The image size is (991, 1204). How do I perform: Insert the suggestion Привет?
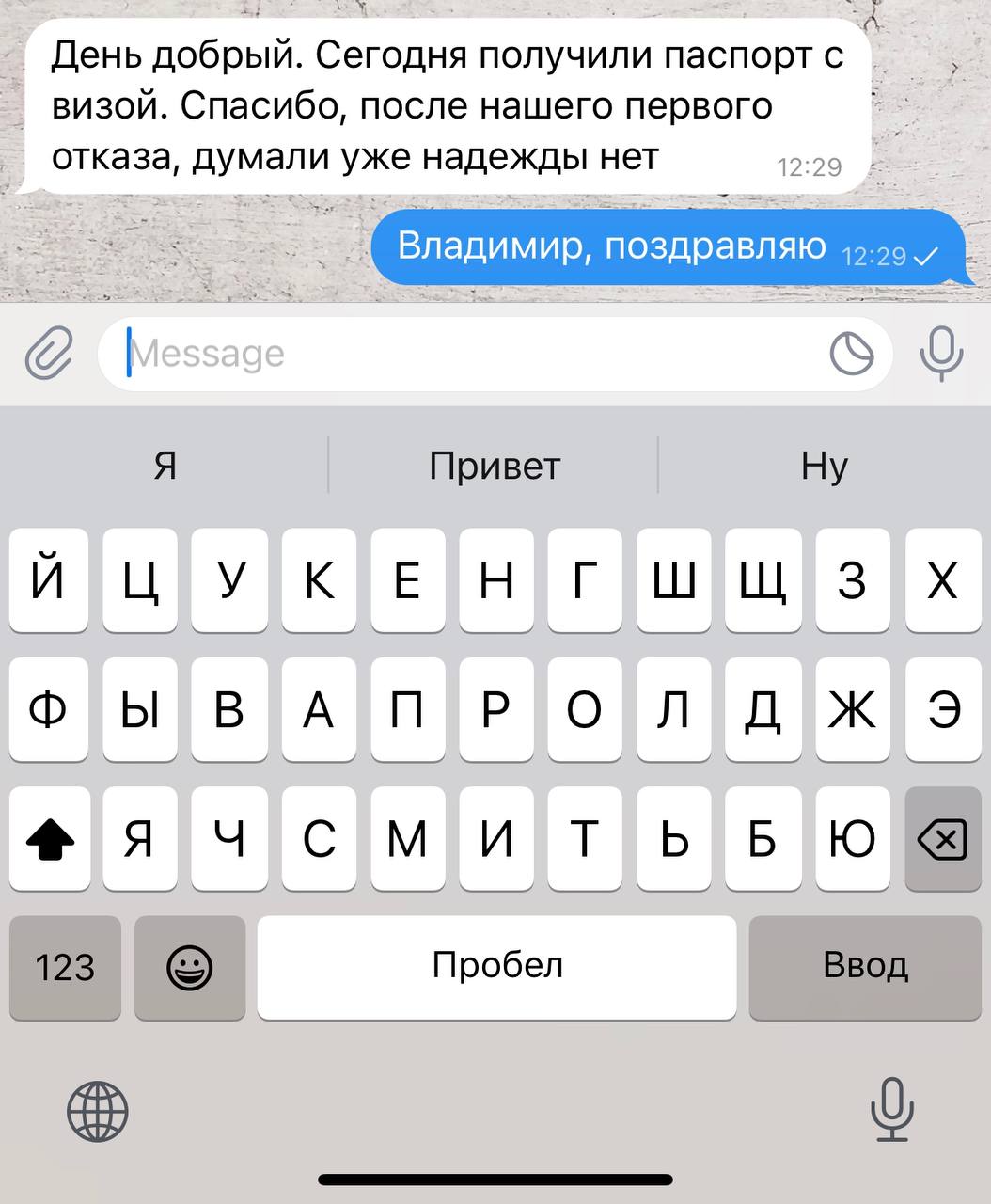pos(495,466)
